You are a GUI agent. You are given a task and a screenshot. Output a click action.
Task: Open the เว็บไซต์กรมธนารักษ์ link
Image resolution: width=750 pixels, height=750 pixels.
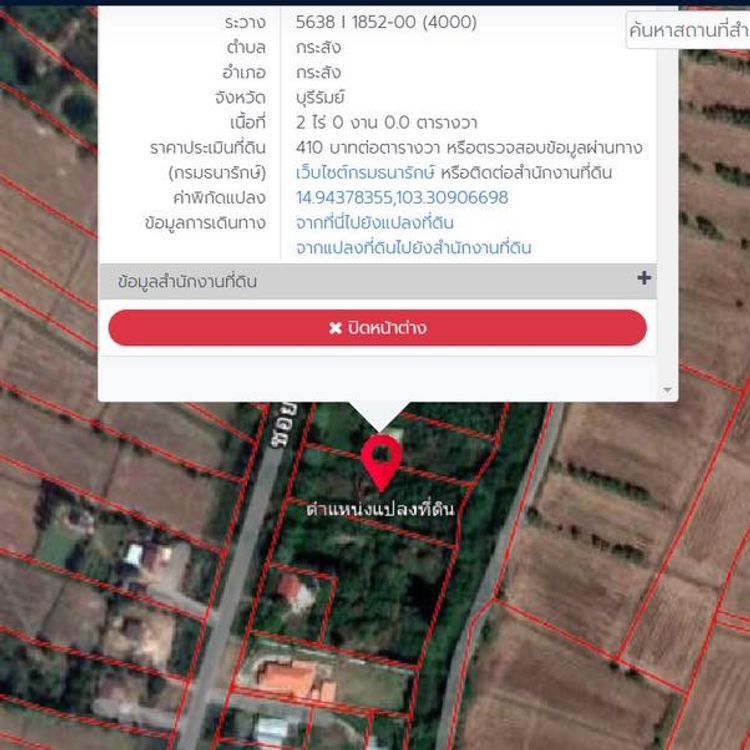pos(365,173)
